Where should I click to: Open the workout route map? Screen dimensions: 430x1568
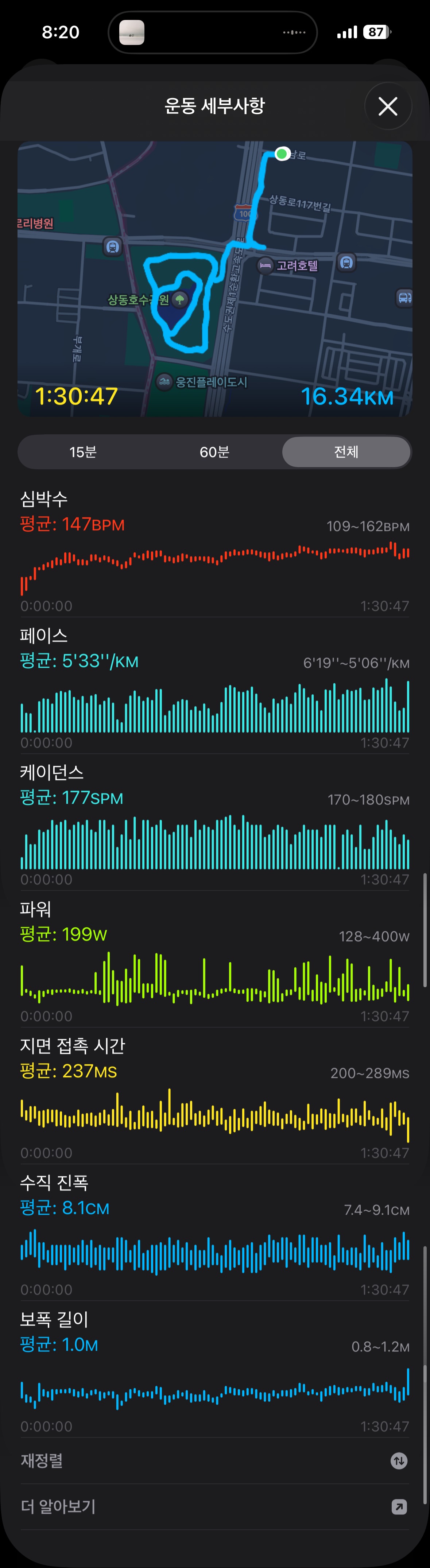pyautogui.click(x=214, y=279)
